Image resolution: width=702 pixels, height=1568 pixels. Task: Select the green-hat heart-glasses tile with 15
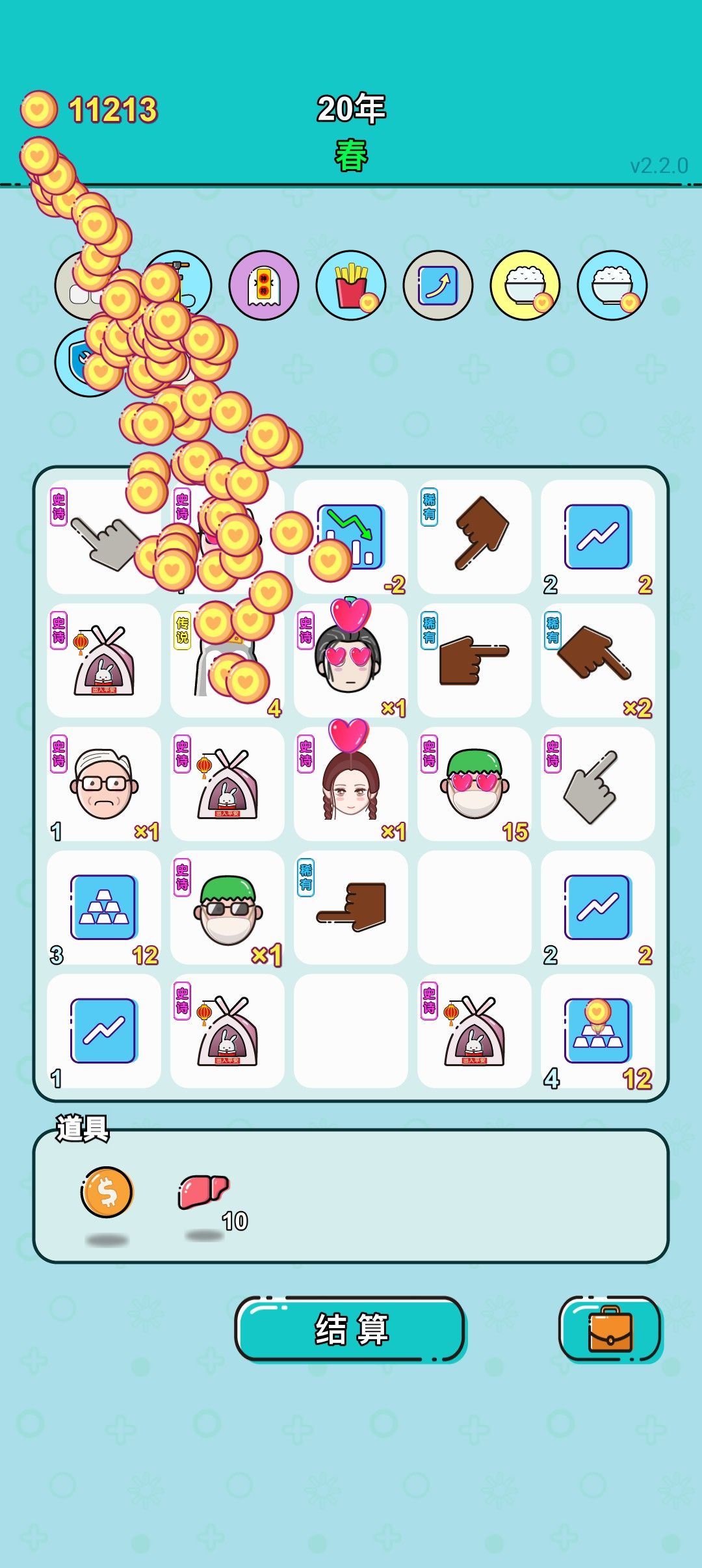tap(474, 784)
